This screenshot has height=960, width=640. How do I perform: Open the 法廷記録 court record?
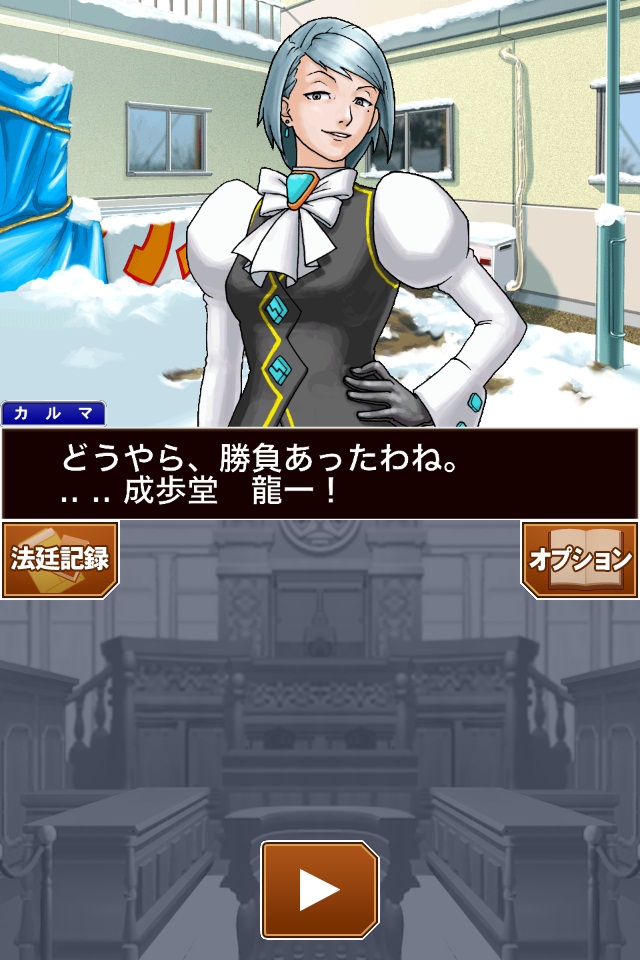pos(59,559)
